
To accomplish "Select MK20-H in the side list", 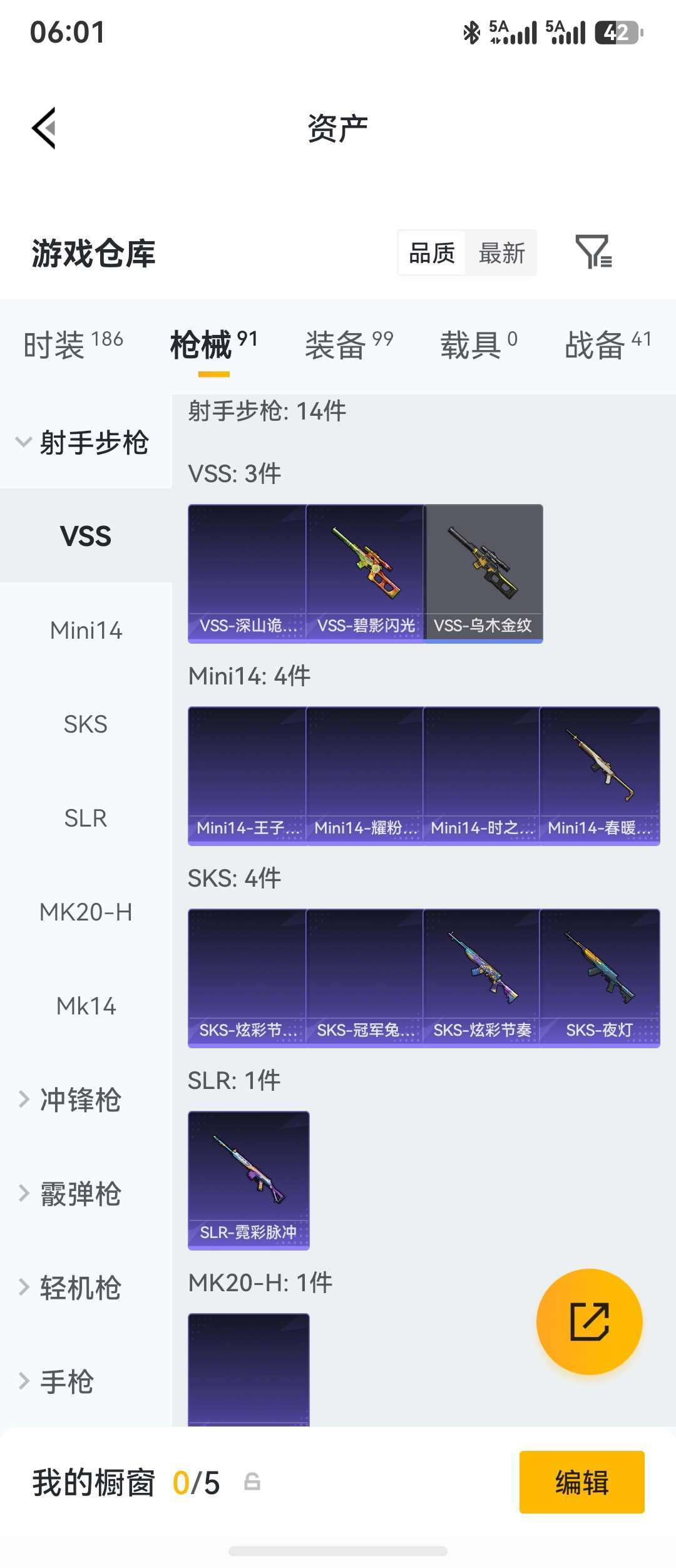I will [86, 912].
